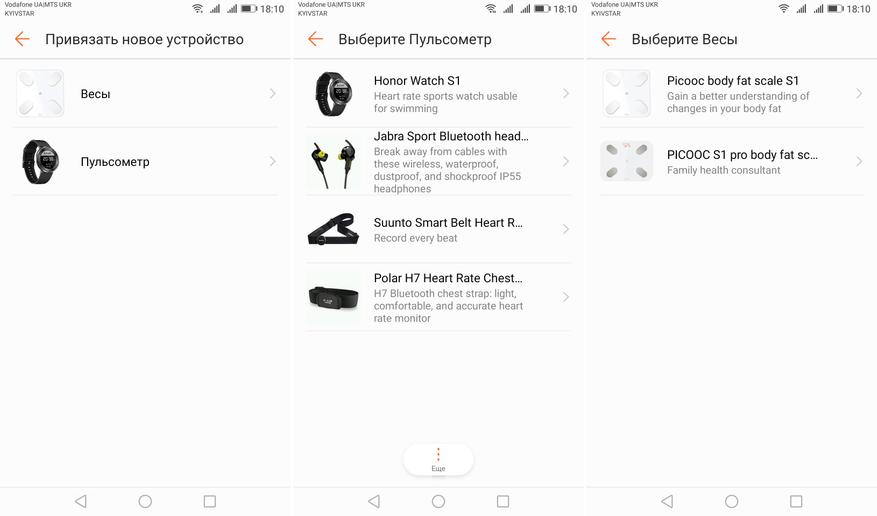Go back from Выберите Весы screen
Image resolution: width=877 pixels, height=516 pixels.
point(608,39)
